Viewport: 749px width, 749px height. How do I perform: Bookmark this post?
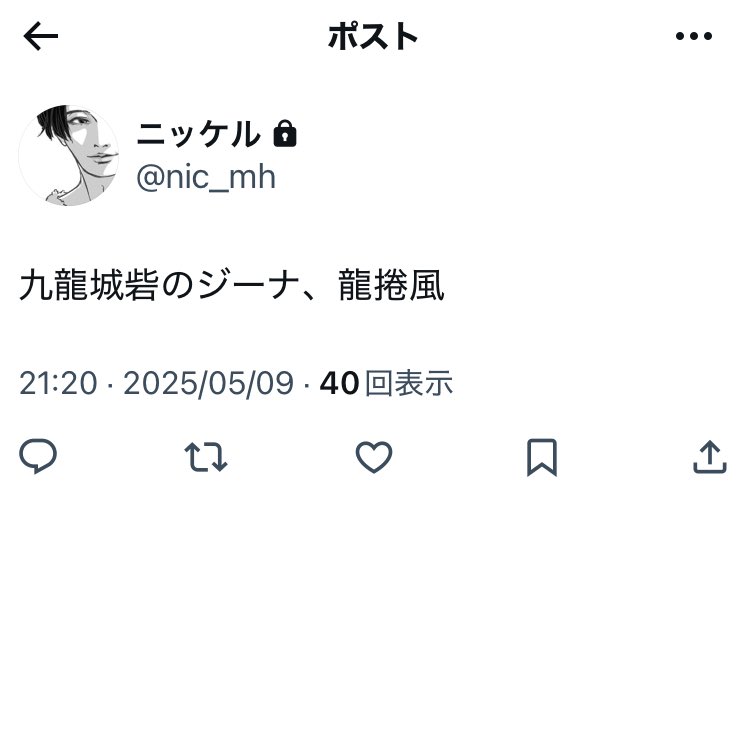point(541,457)
